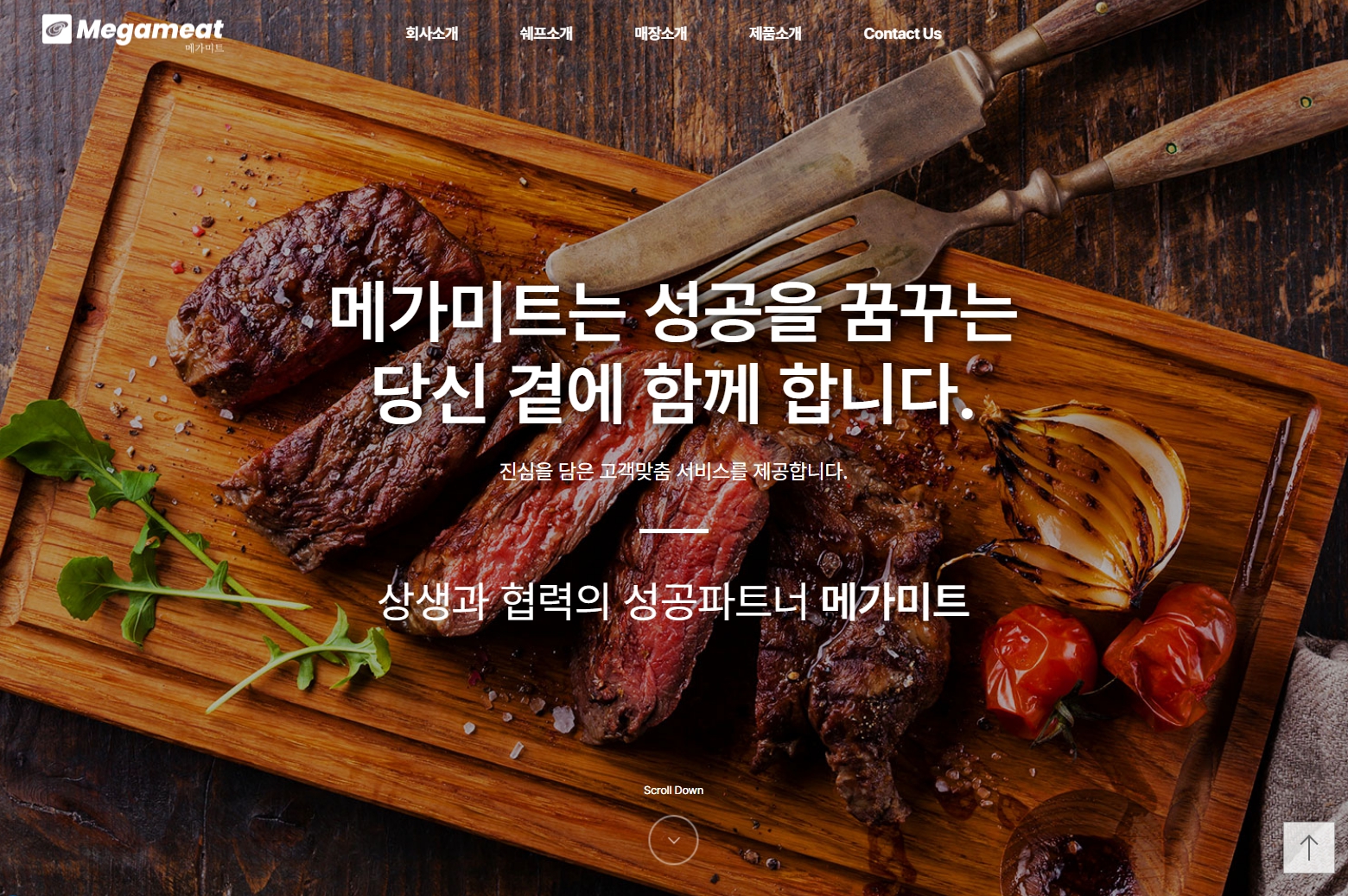This screenshot has width=1348, height=896.
Task: Open the 제품소개 section
Action: coord(775,34)
